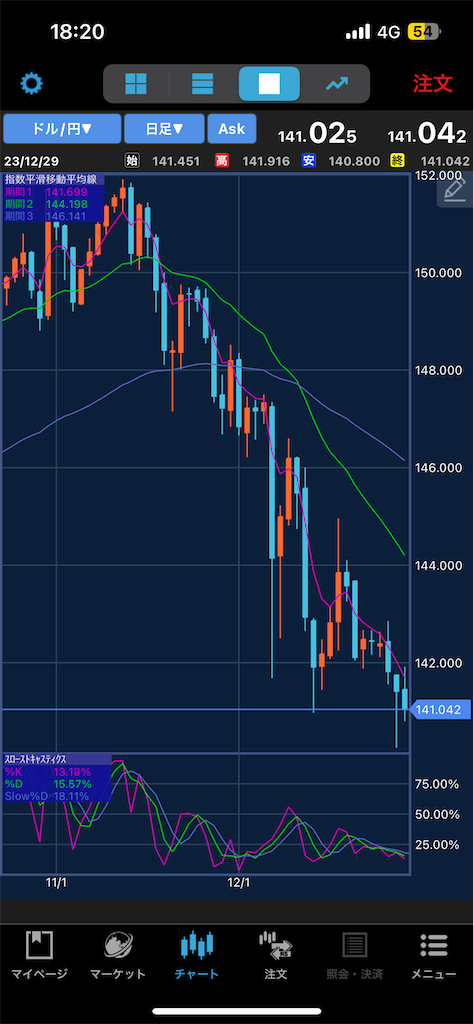Screen dimensions: 474x1024
Task: Open the メニュー tab
Action: [x=434, y=955]
